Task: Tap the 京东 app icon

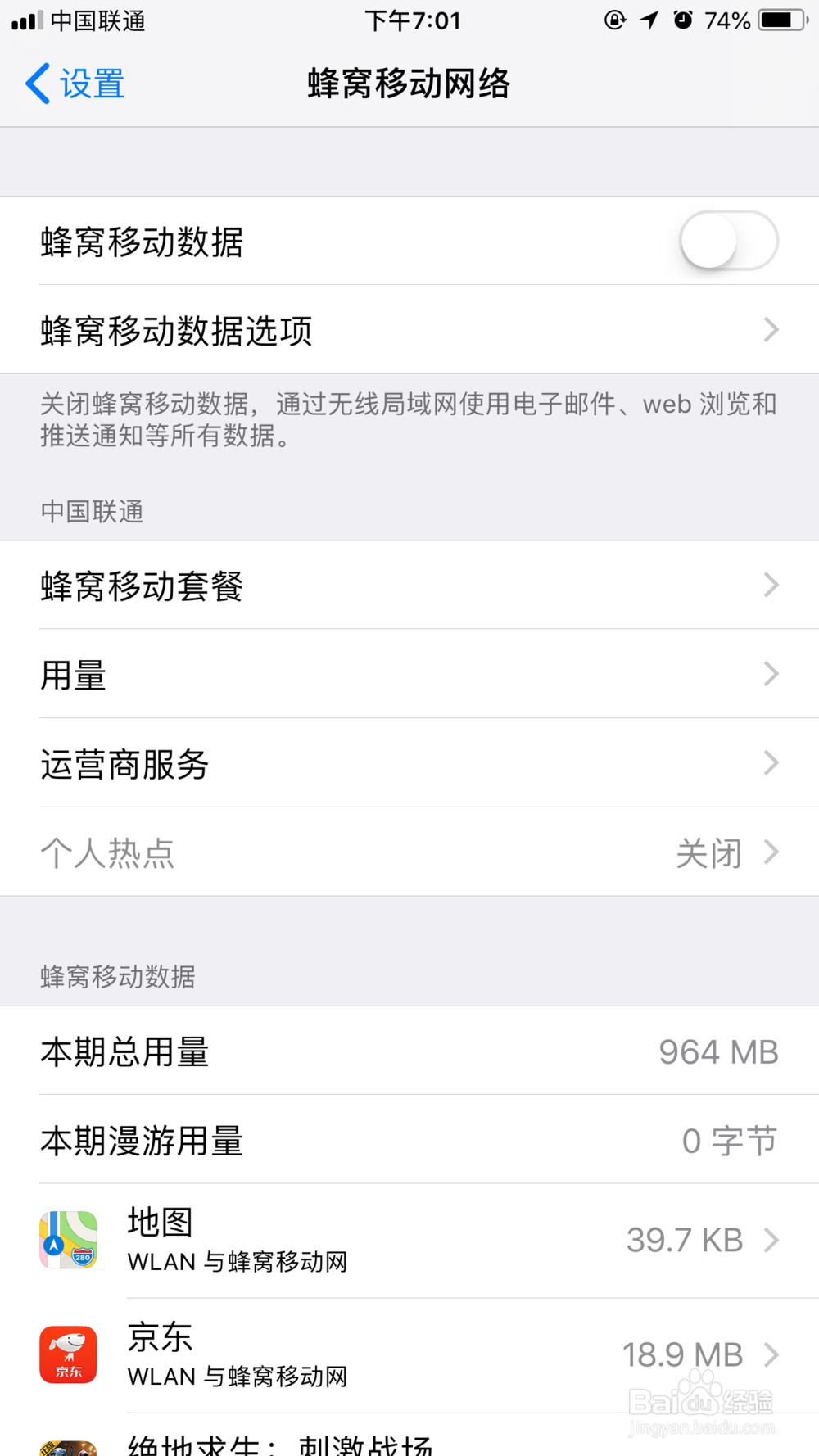Action: pyautogui.click(x=66, y=1354)
